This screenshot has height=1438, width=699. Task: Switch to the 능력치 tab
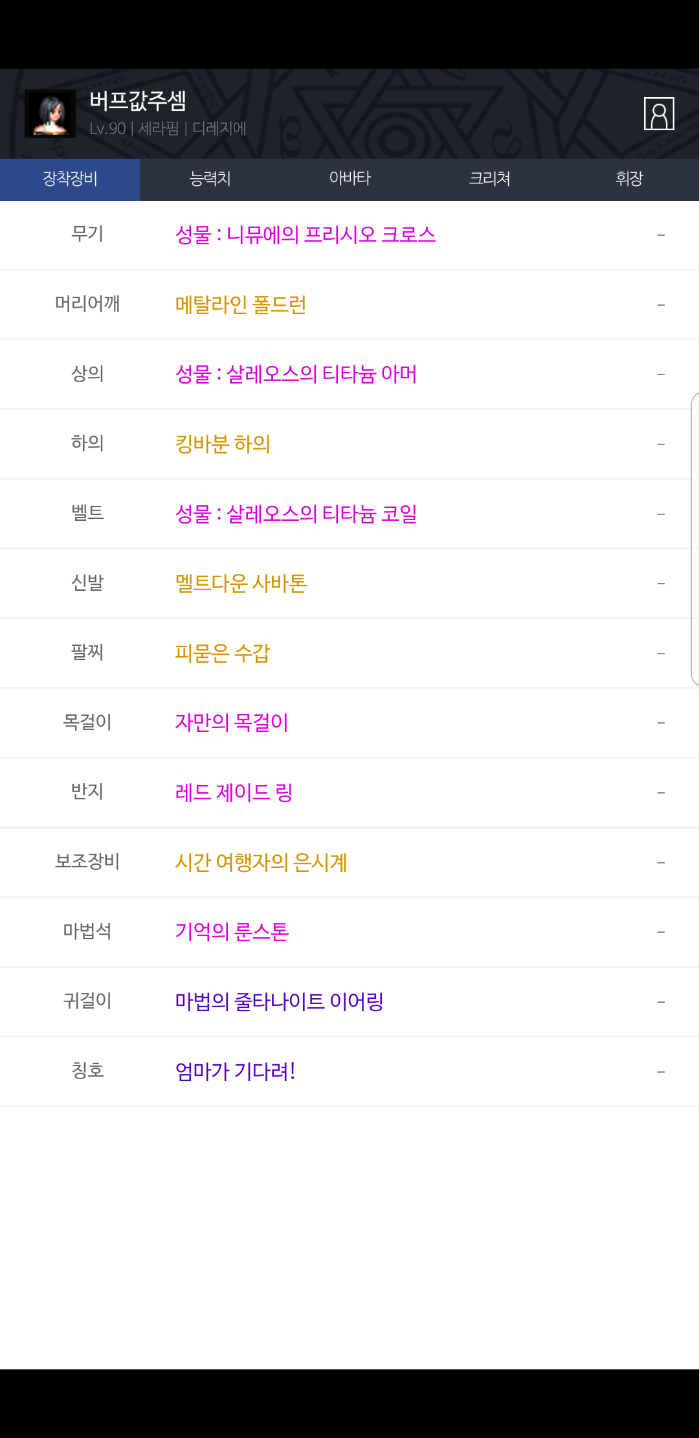pyautogui.click(x=210, y=179)
